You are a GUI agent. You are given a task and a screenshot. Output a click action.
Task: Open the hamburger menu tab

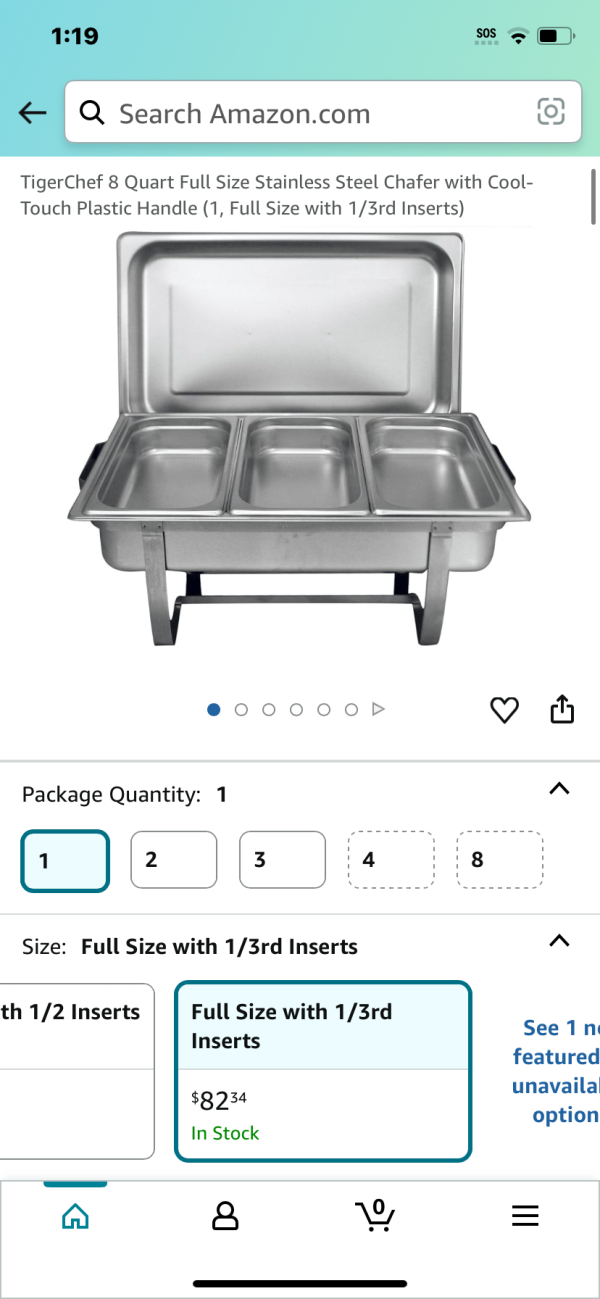(x=525, y=1216)
